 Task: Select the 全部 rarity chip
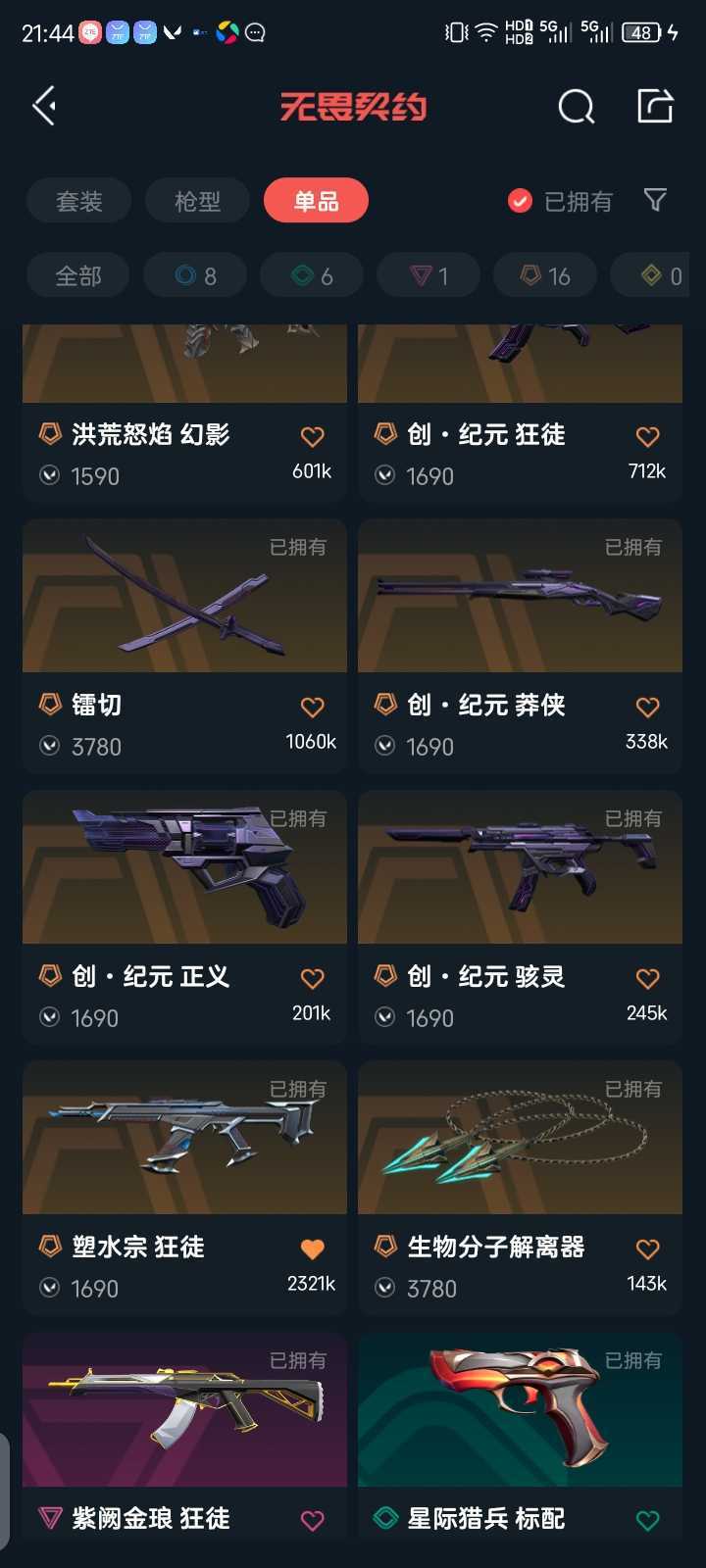pyautogui.click(x=78, y=276)
